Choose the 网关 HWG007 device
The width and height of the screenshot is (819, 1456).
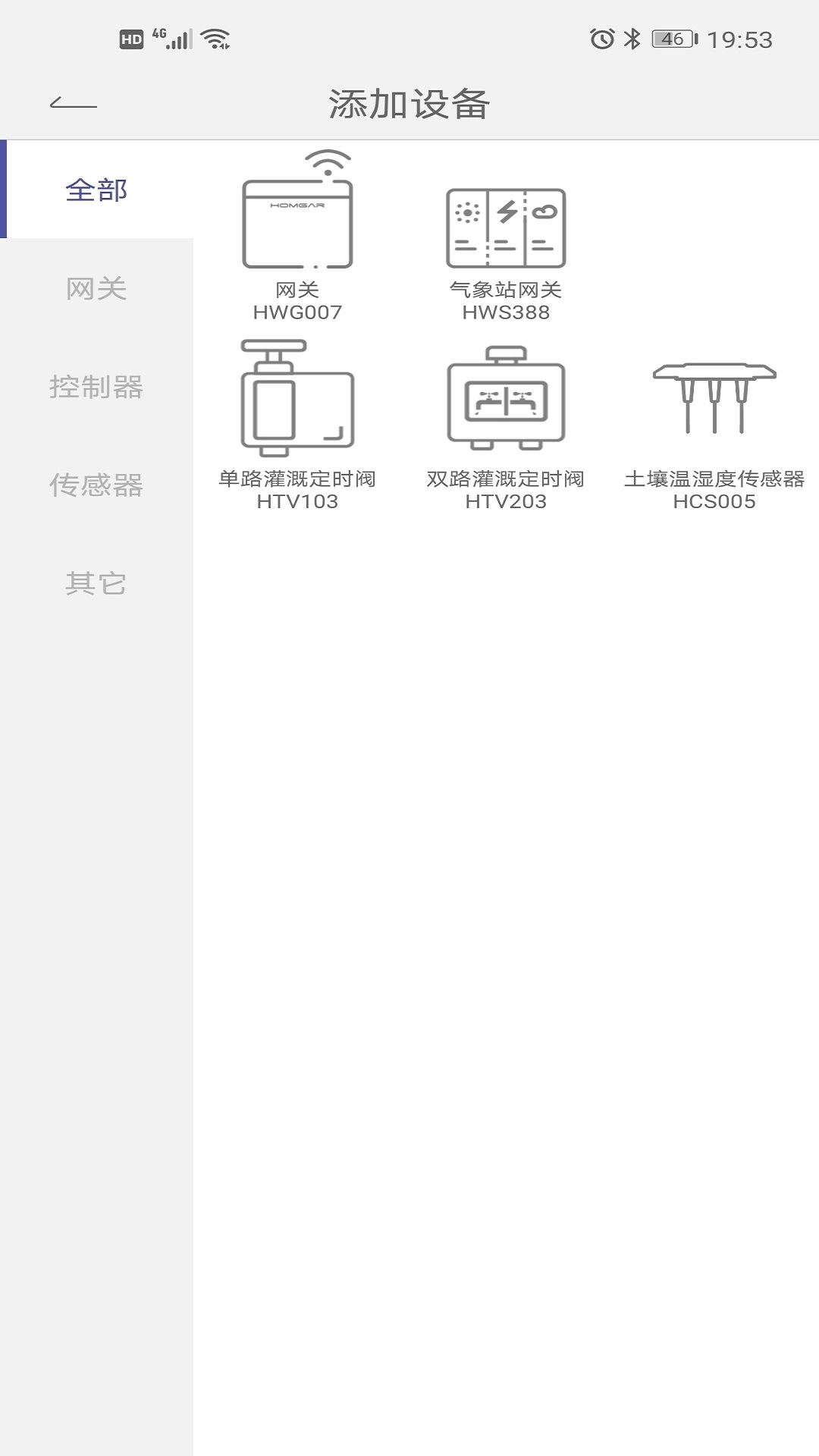click(297, 237)
